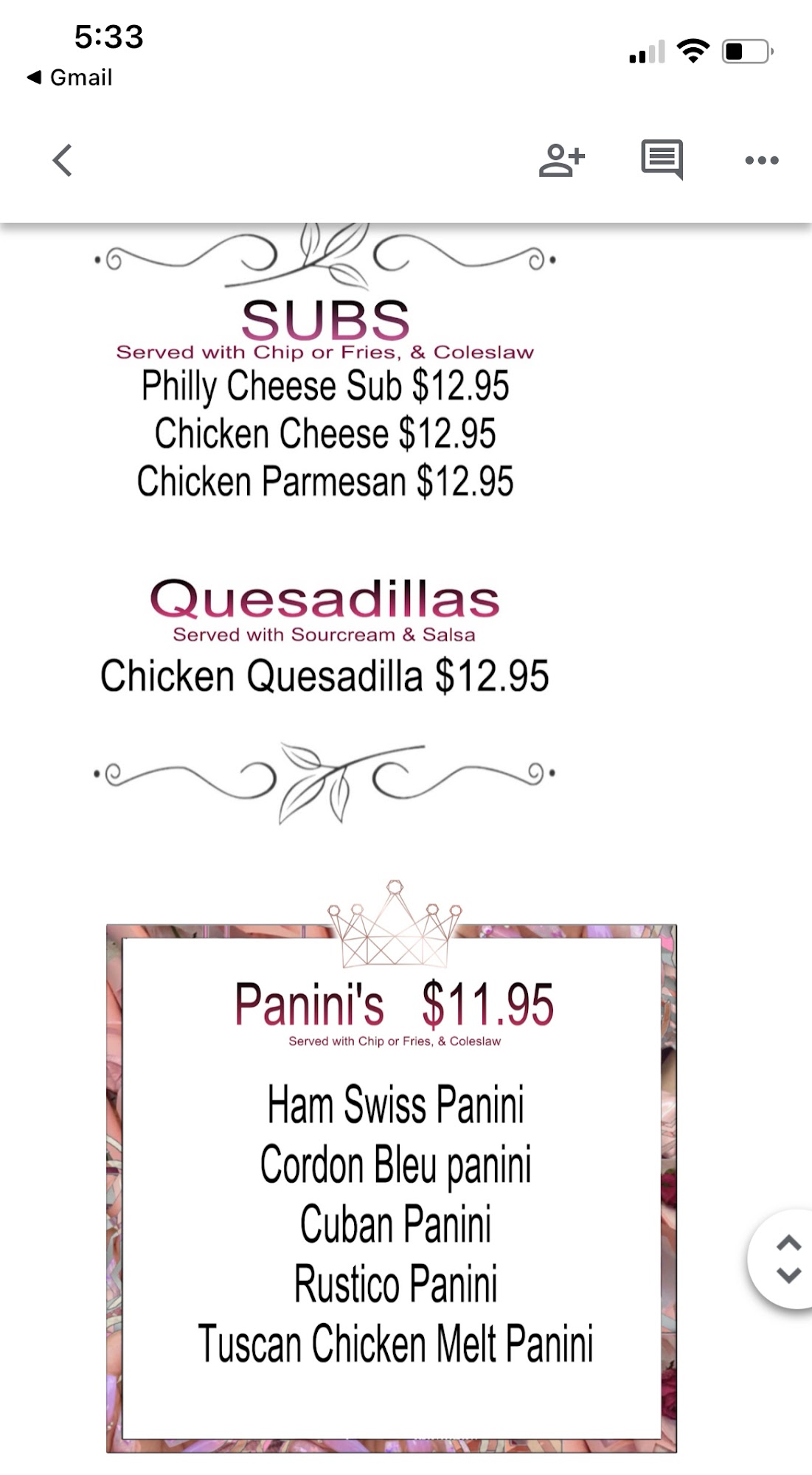
Task: Open the three-dot overflow menu
Action: pyautogui.click(x=761, y=160)
